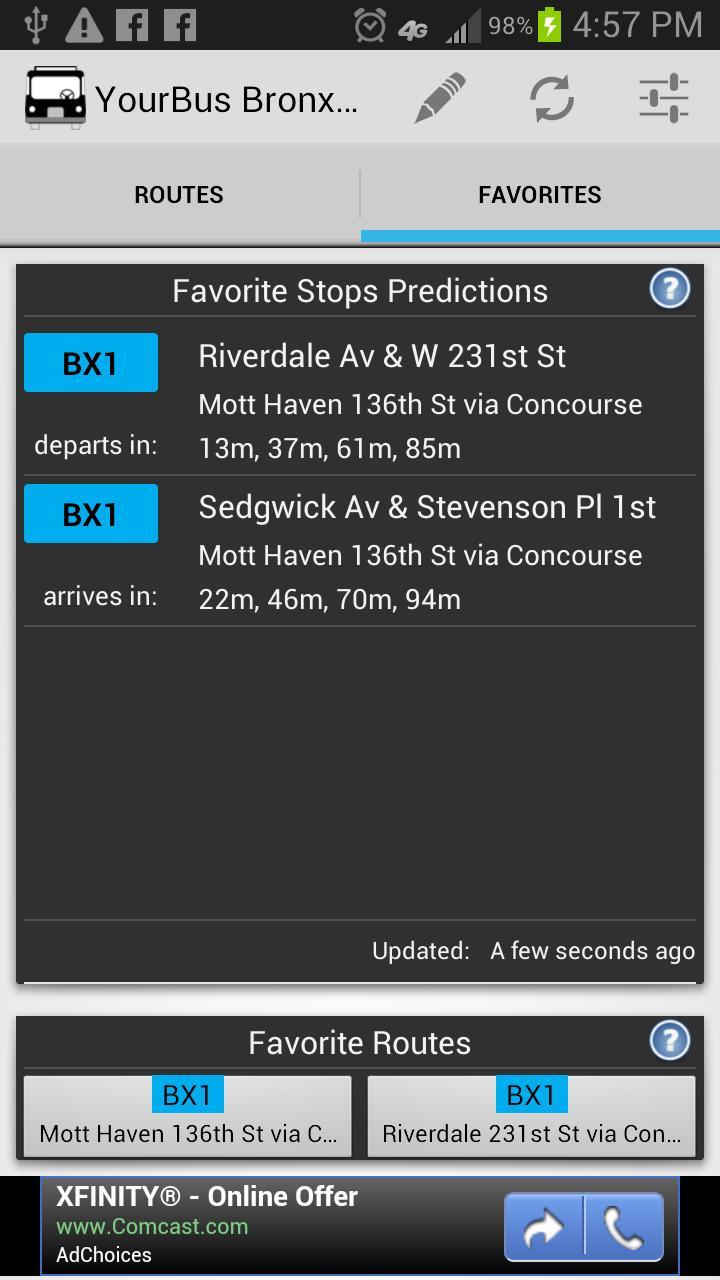Open help for Favorite Stops Predictions

669,289
